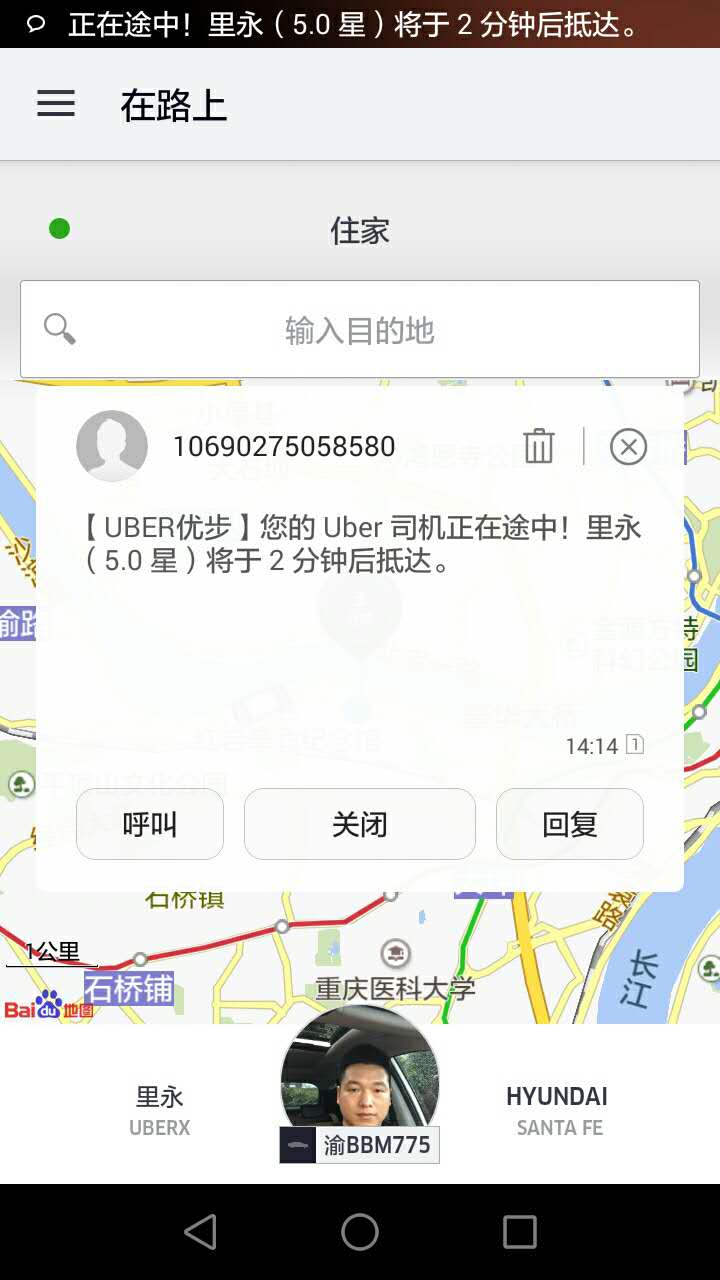Screen dimensions: 720x1280
Task: Open the hamburger drawer menu
Action: 56,104
